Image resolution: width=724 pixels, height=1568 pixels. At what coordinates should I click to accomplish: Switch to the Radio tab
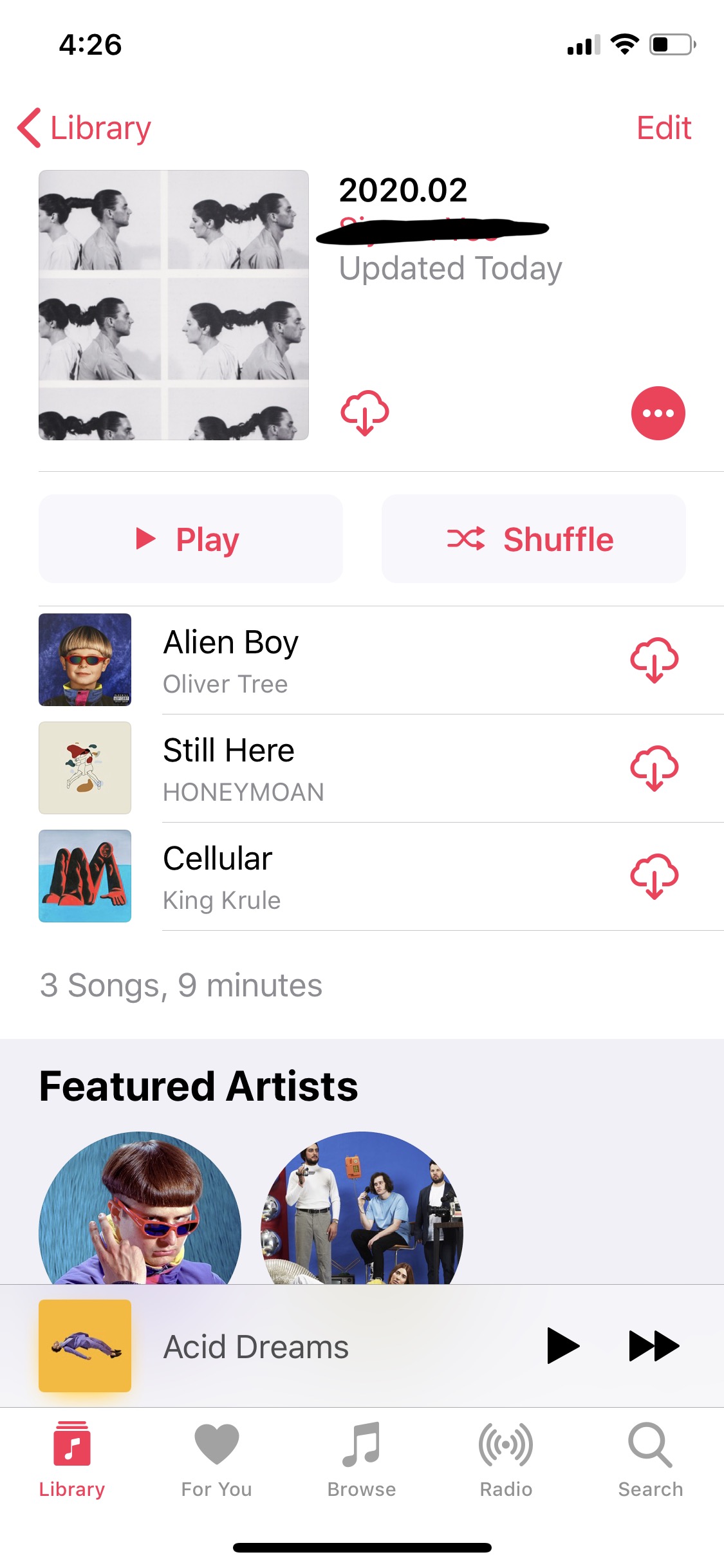tap(506, 1460)
